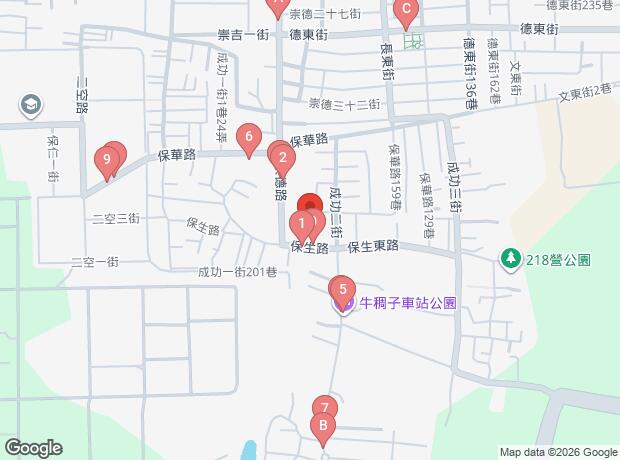Select map pin number 1
Viewport: 620px width, 460px height.
pyautogui.click(x=301, y=224)
